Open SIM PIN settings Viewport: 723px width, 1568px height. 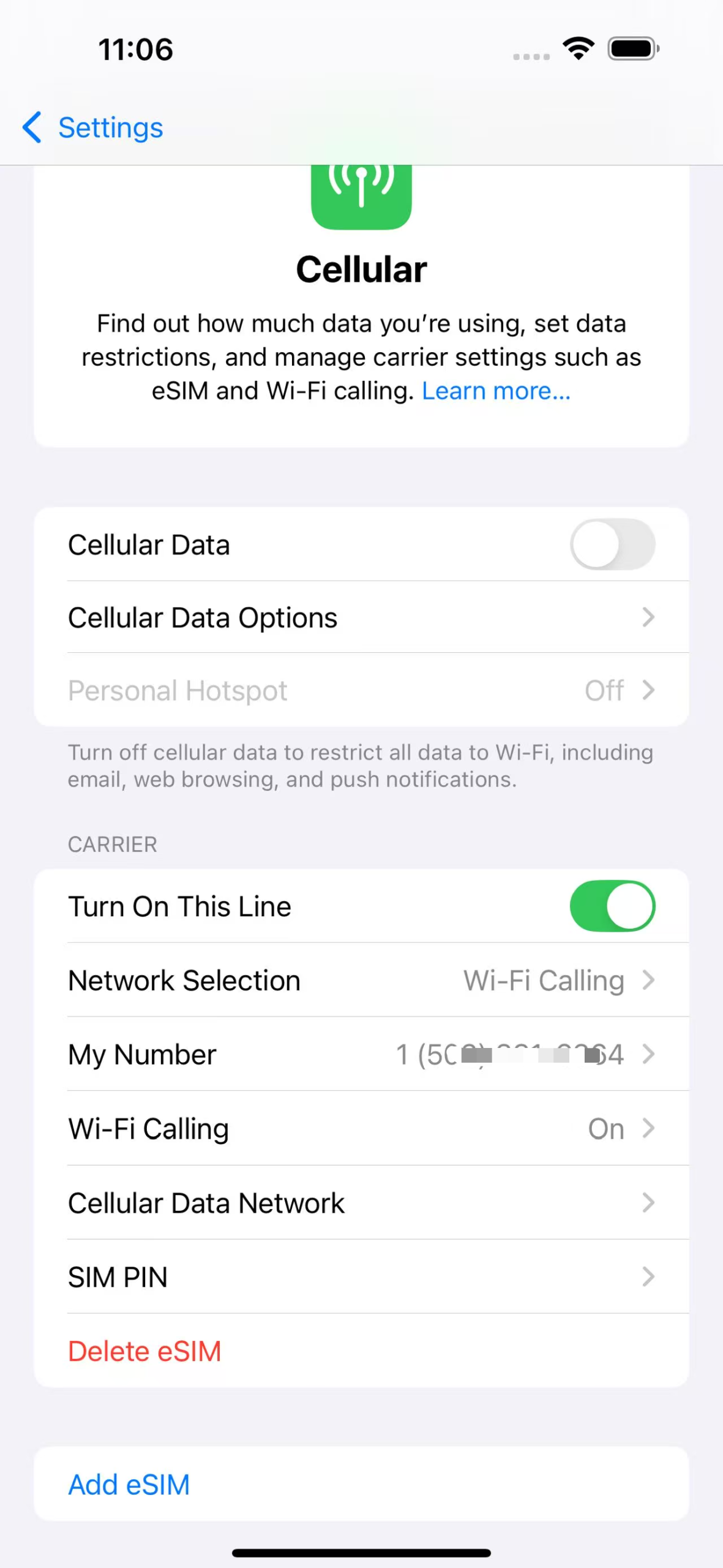(361, 1277)
